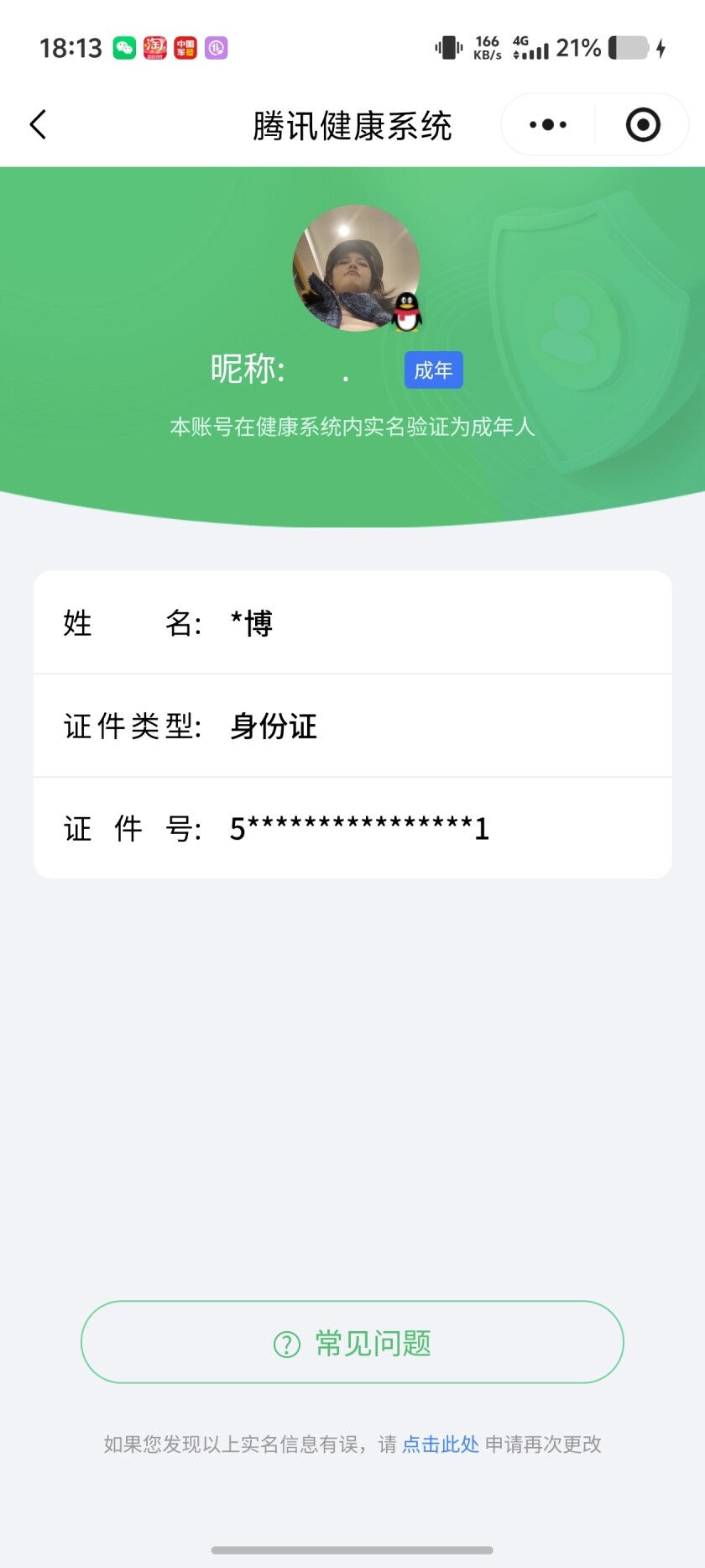
Task: Tap the 证件类型 row showing 身份证
Action: click(x=352, y=724)
